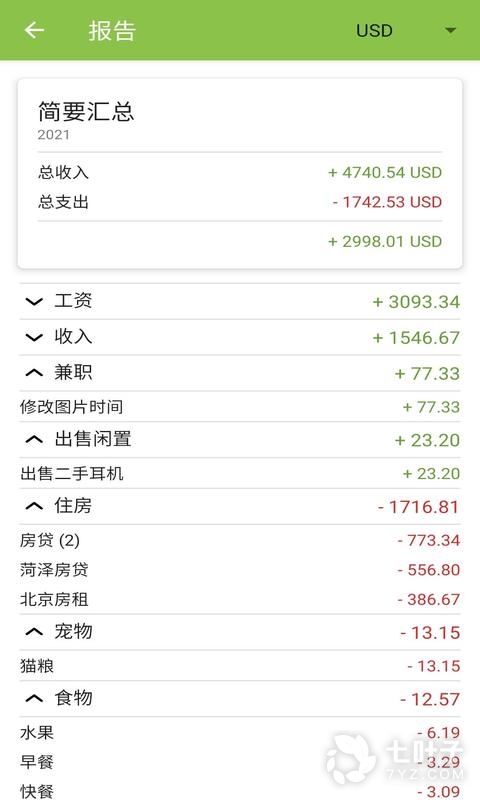Open the 北京房租 entry
Image resolution: width=480 pixels, height=800 pixels.
pos(240,599)
